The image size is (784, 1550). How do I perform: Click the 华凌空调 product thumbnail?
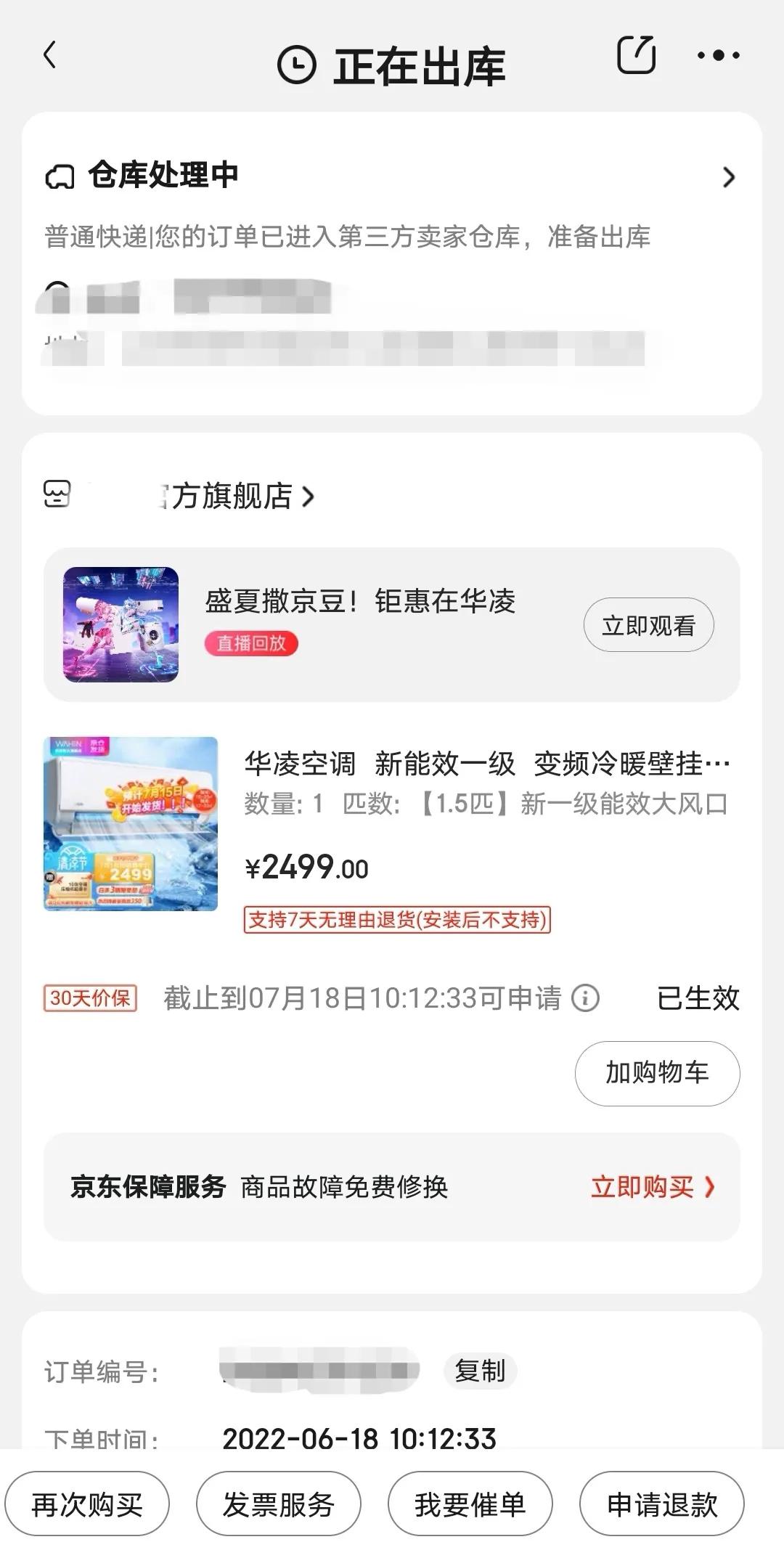[131, 821]
